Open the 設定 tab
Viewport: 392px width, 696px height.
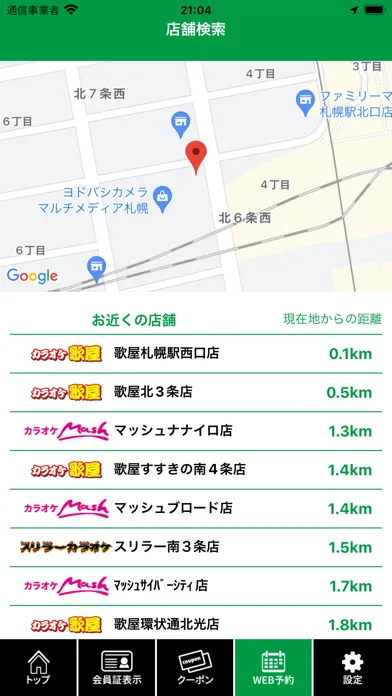coord(353,668)
